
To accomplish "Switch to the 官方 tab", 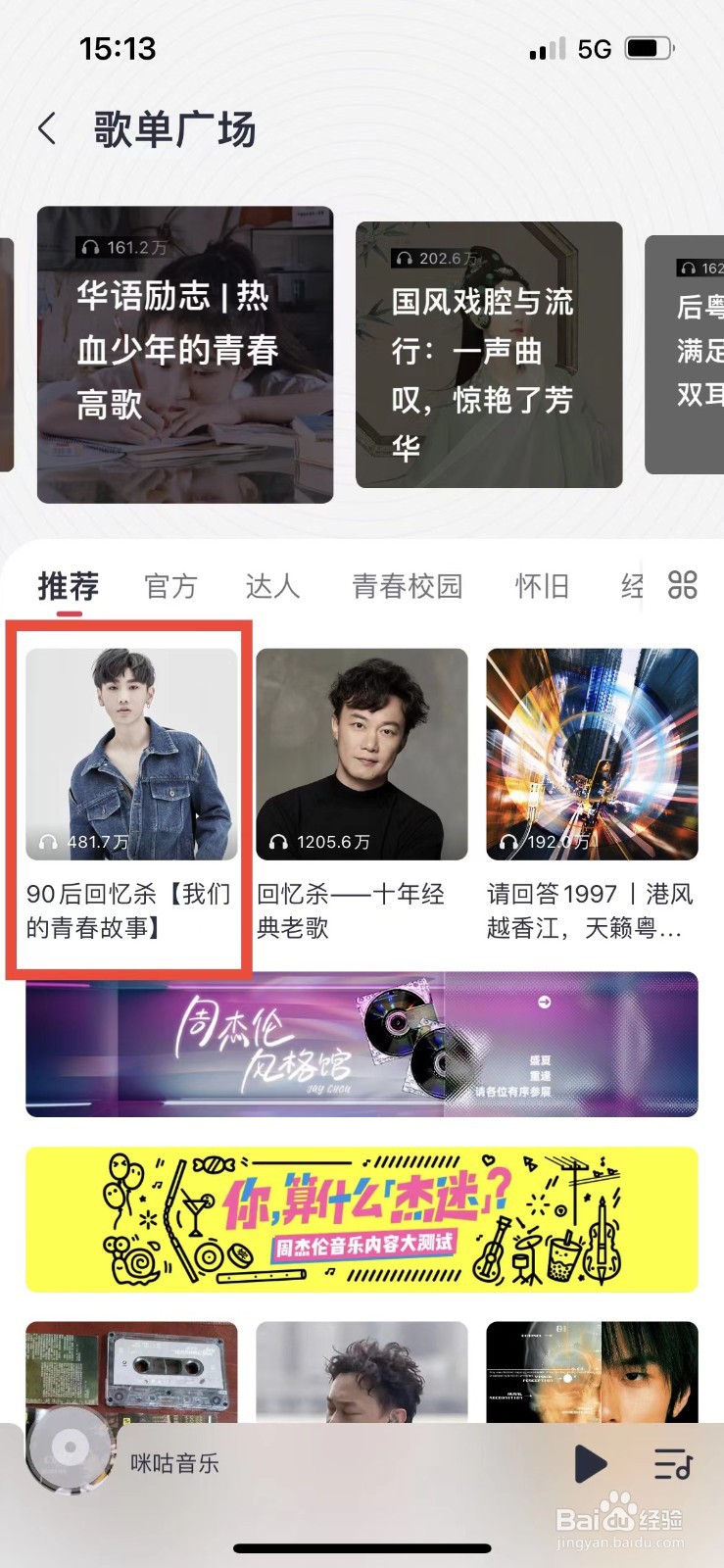I will 170,585.
